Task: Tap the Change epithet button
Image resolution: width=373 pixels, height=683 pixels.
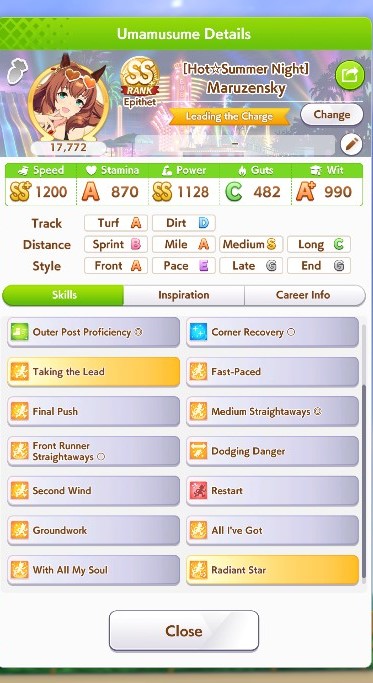Action: click(332, 115)
